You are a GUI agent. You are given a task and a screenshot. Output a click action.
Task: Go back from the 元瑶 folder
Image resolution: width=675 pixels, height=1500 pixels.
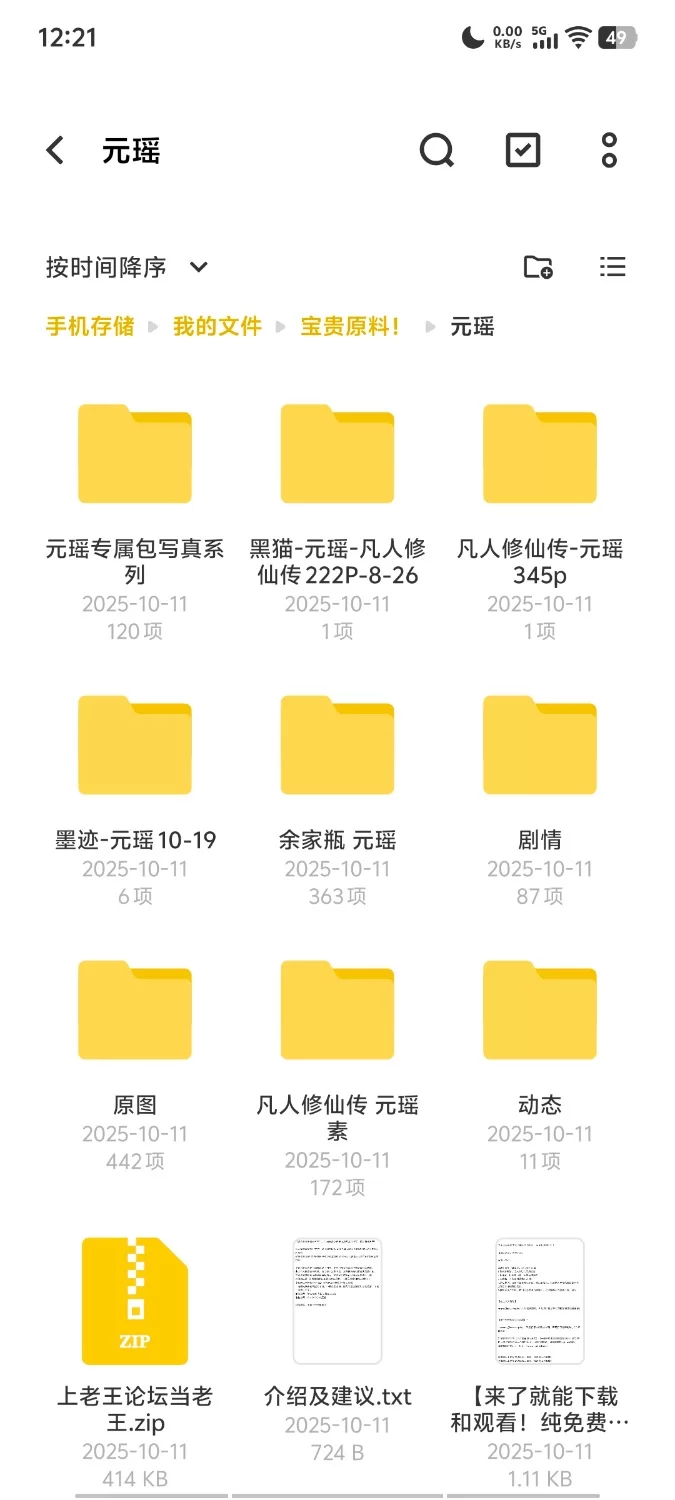(55, 151)
